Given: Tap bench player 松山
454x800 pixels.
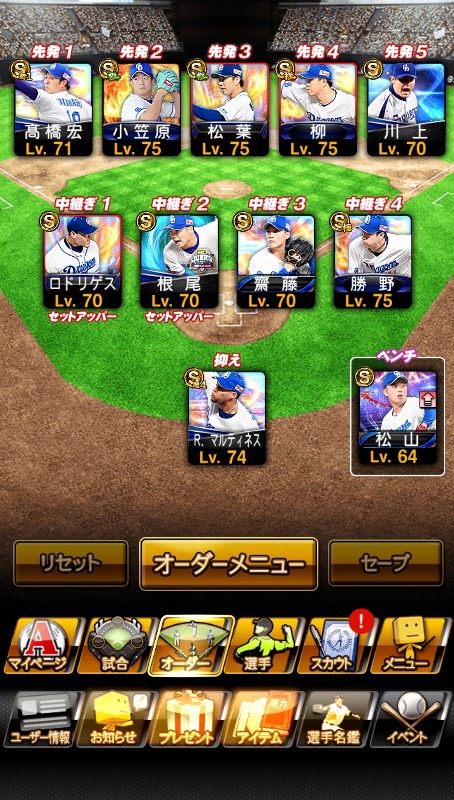Looking at the screenshot, I should coord(397,417).
